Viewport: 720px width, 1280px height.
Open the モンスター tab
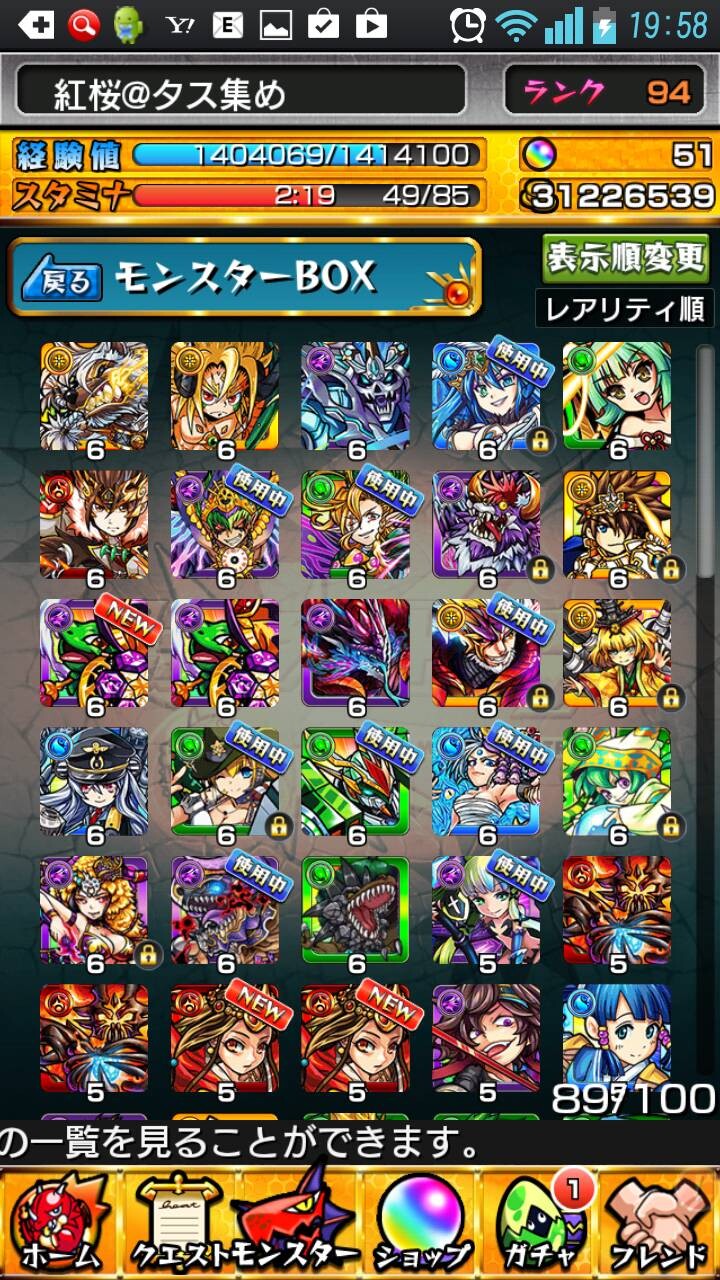point(298,1220)
